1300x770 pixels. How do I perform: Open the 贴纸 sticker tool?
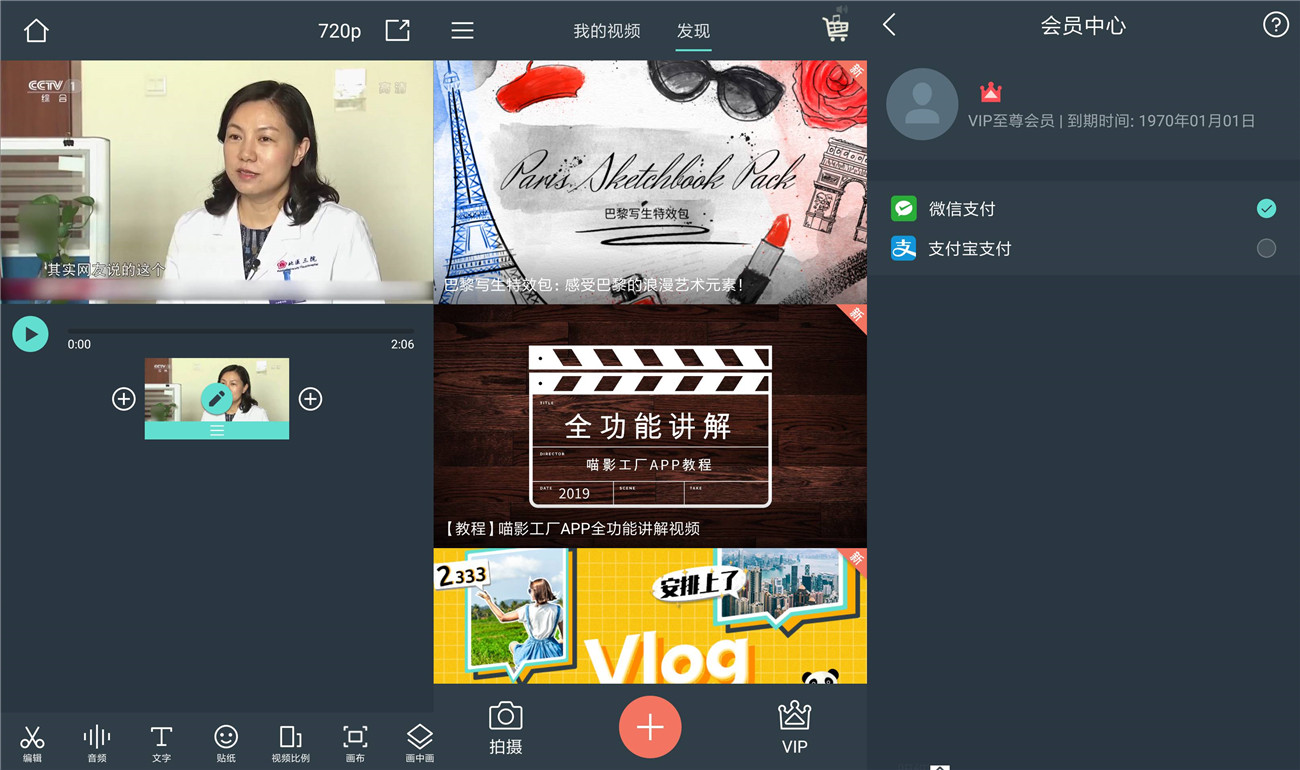tap(226, 743)
